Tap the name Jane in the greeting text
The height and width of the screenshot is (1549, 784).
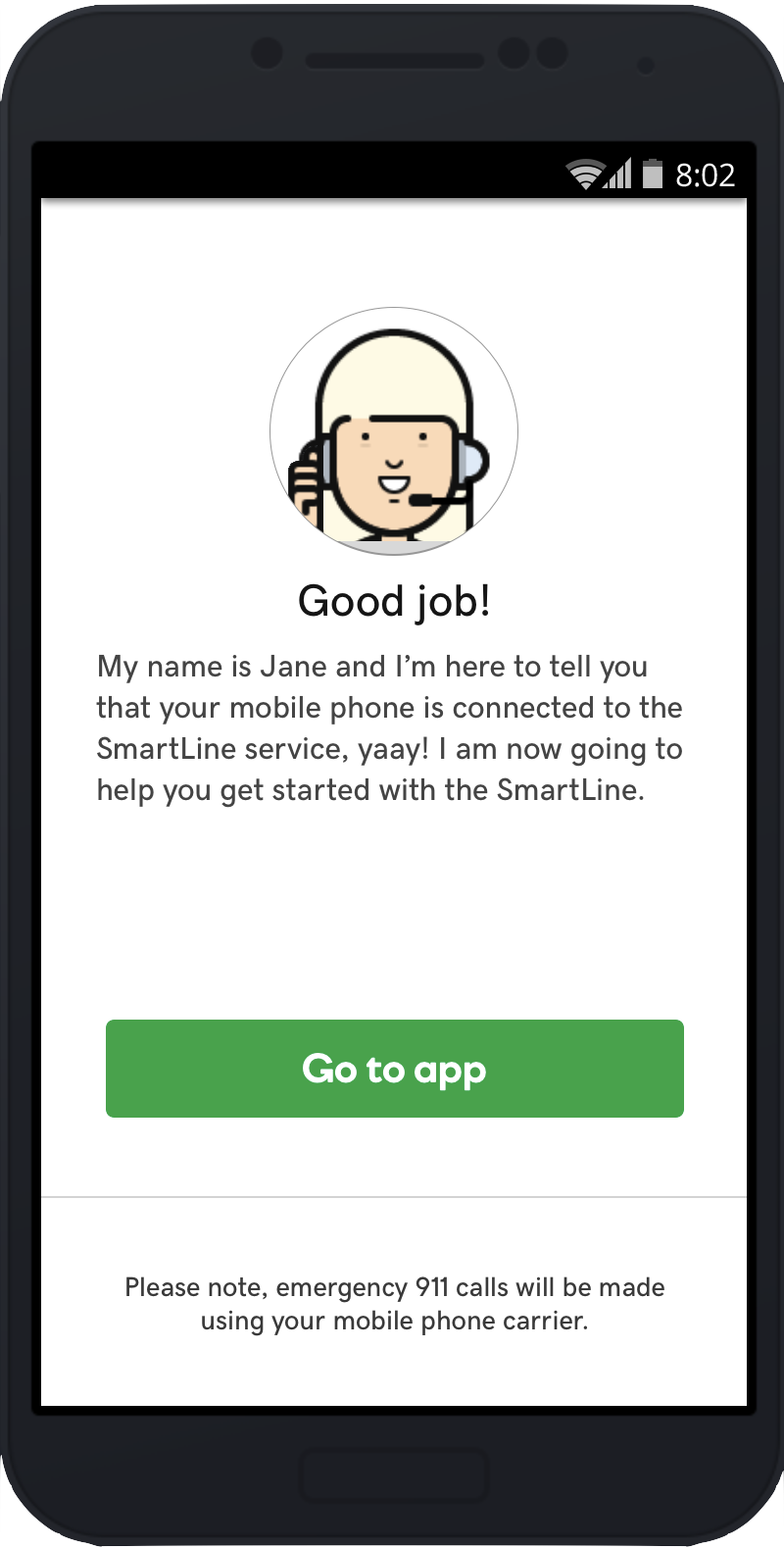[294, 667]
